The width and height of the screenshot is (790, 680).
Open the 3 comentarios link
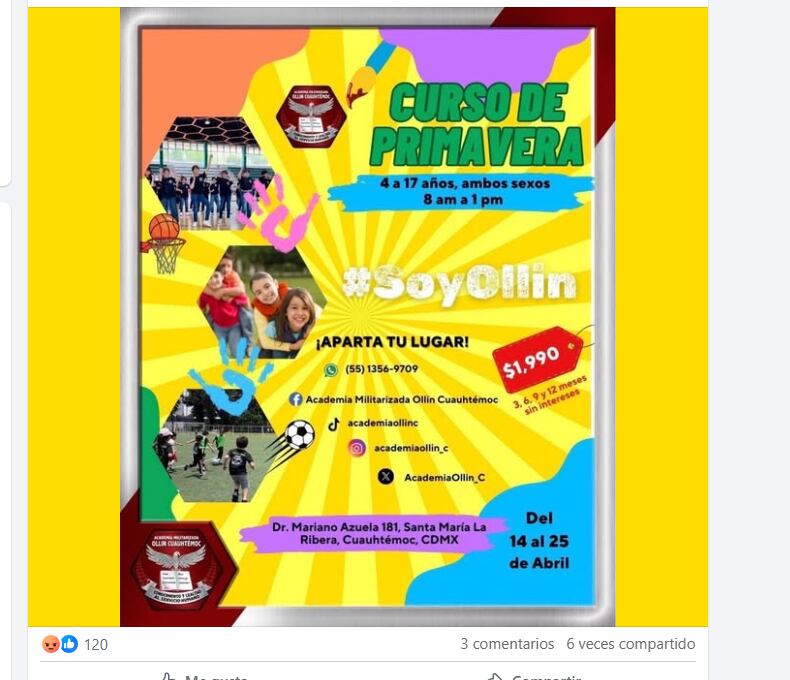tap(506, 644)
